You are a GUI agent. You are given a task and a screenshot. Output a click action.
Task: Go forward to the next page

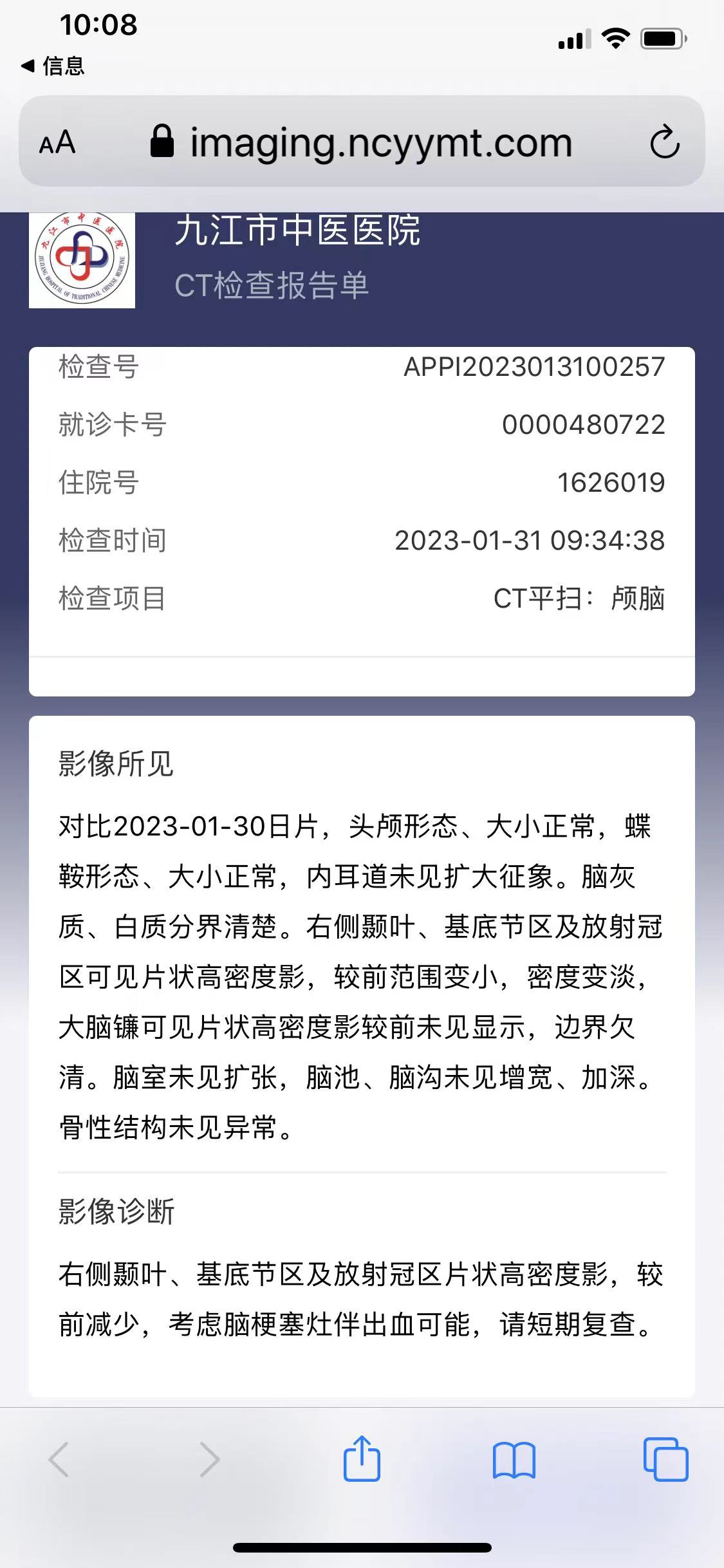(210, 1460)
